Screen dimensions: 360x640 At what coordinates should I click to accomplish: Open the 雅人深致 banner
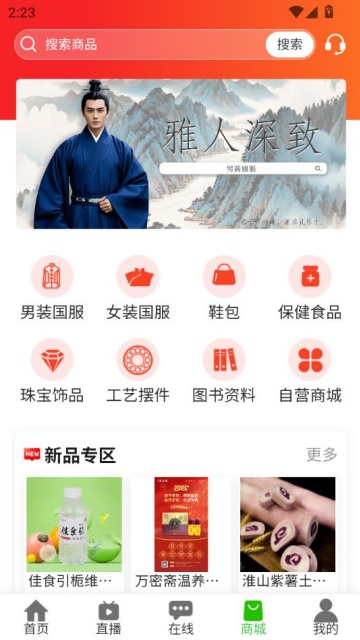[x=181, y=154]
